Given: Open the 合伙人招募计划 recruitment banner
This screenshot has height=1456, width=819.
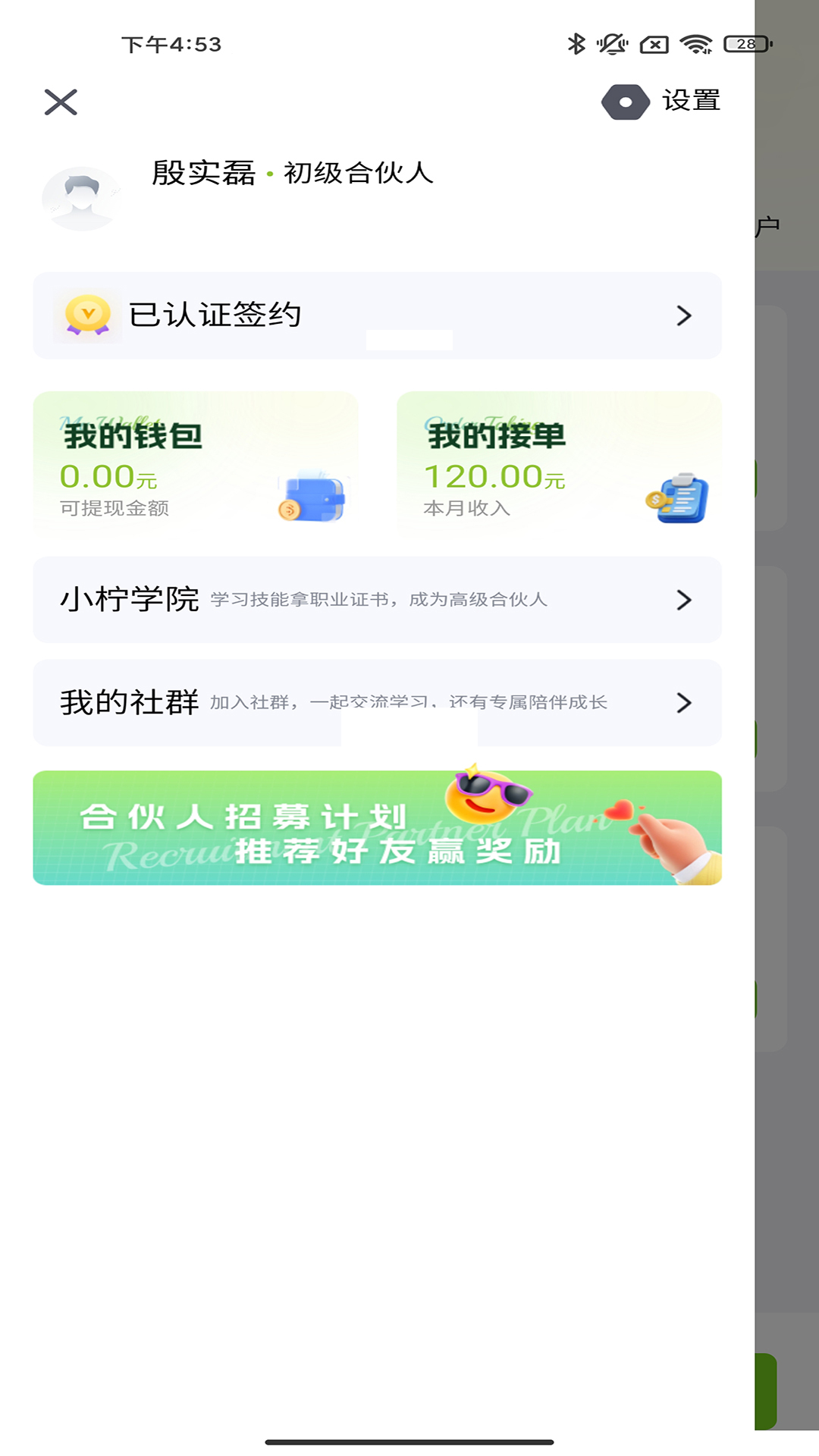Looking at the screenshot, I should 377,828.
